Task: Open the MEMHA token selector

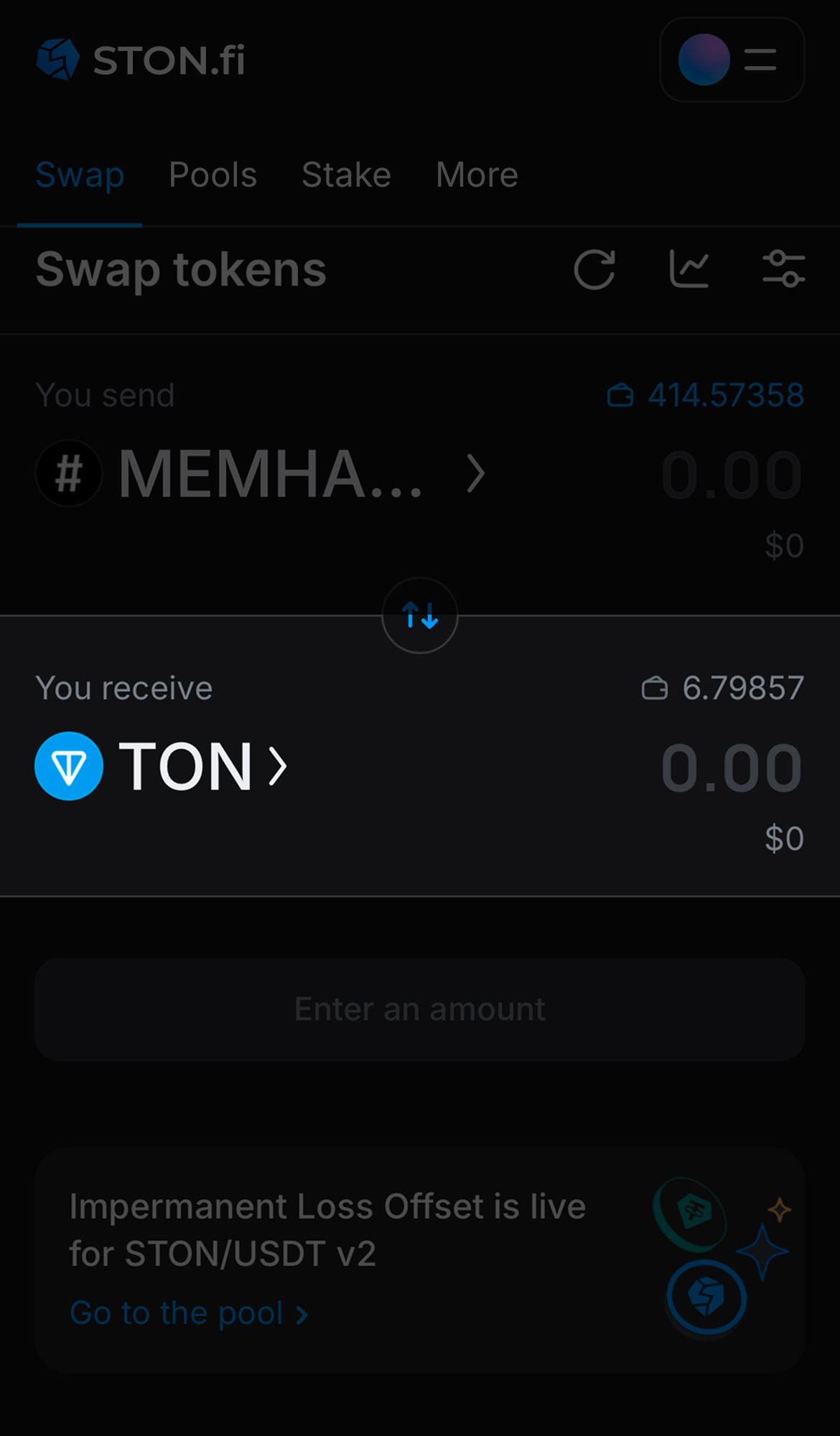Action: pos(273,473)
